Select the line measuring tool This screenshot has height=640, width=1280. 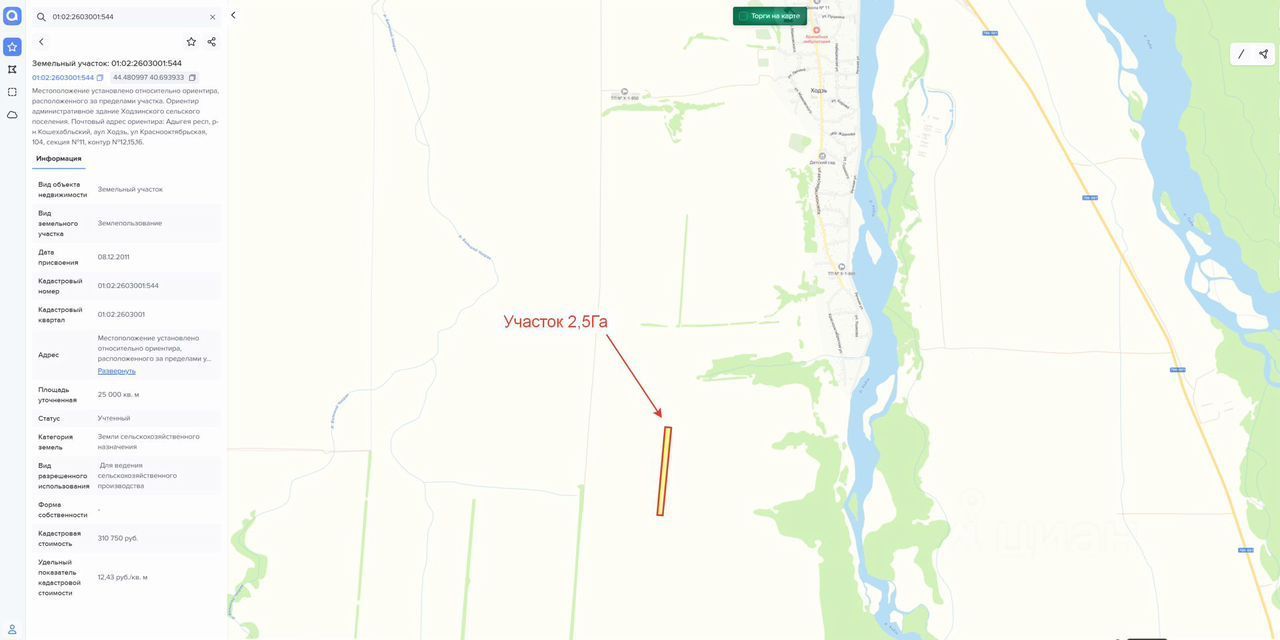point(1241,54)
